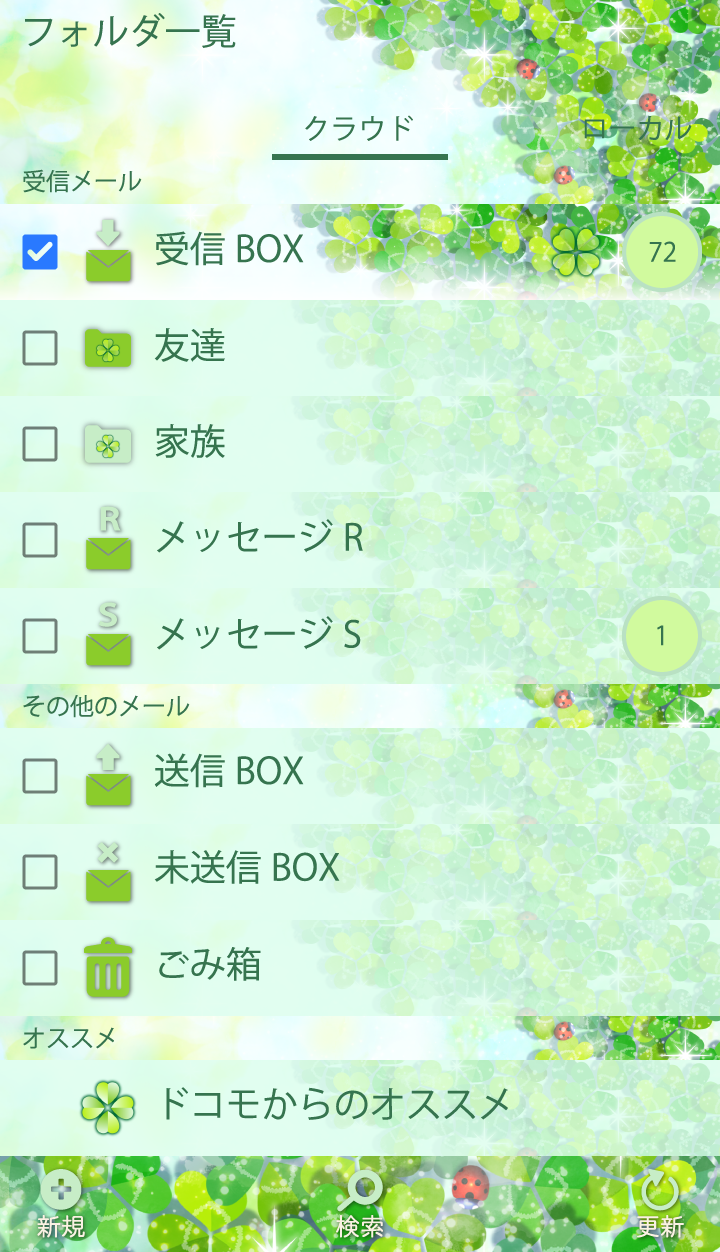The image size is (720, 1252).
Task: Switch to the ローカル tab
Action: [637, 129]
